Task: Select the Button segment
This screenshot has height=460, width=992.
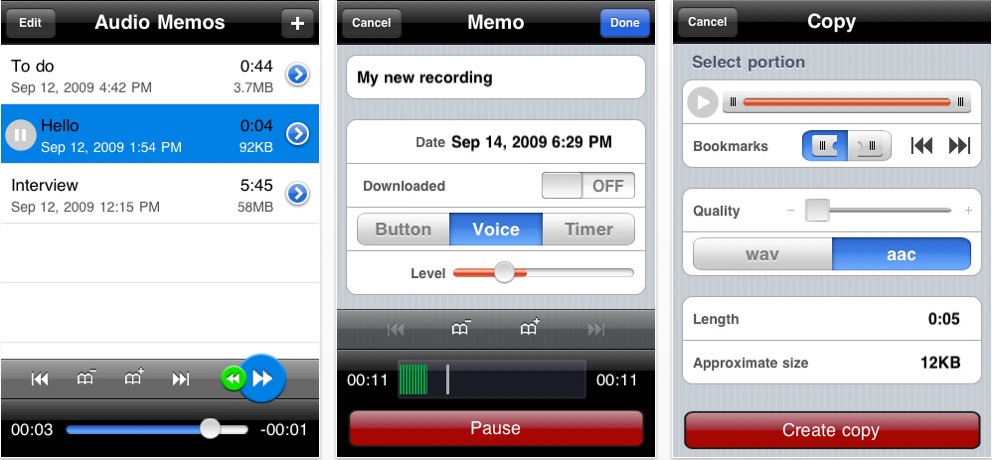Action: click(x=403, y=230)
